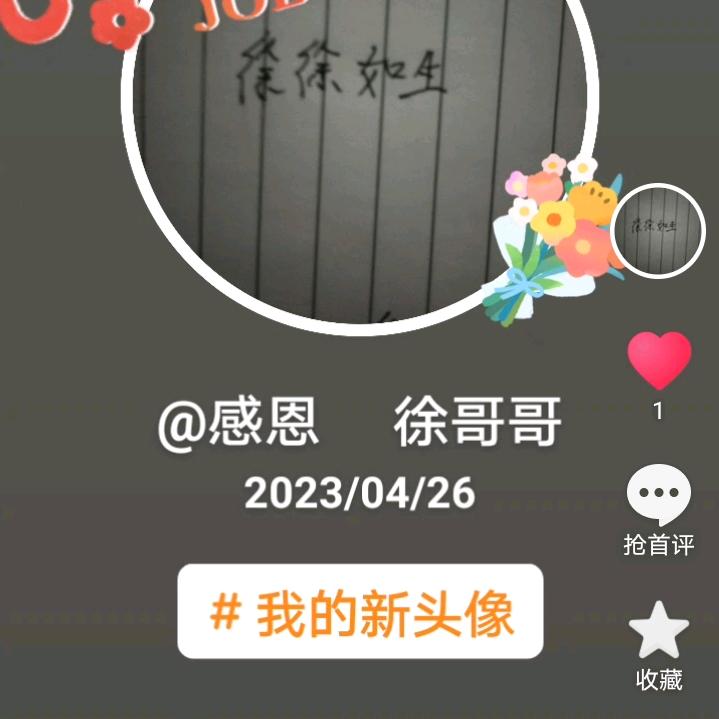The width and height of the screenshot is (719, 719).
Task: Open comments via 抢首评 bubble
Action: (x=659, y=495)
